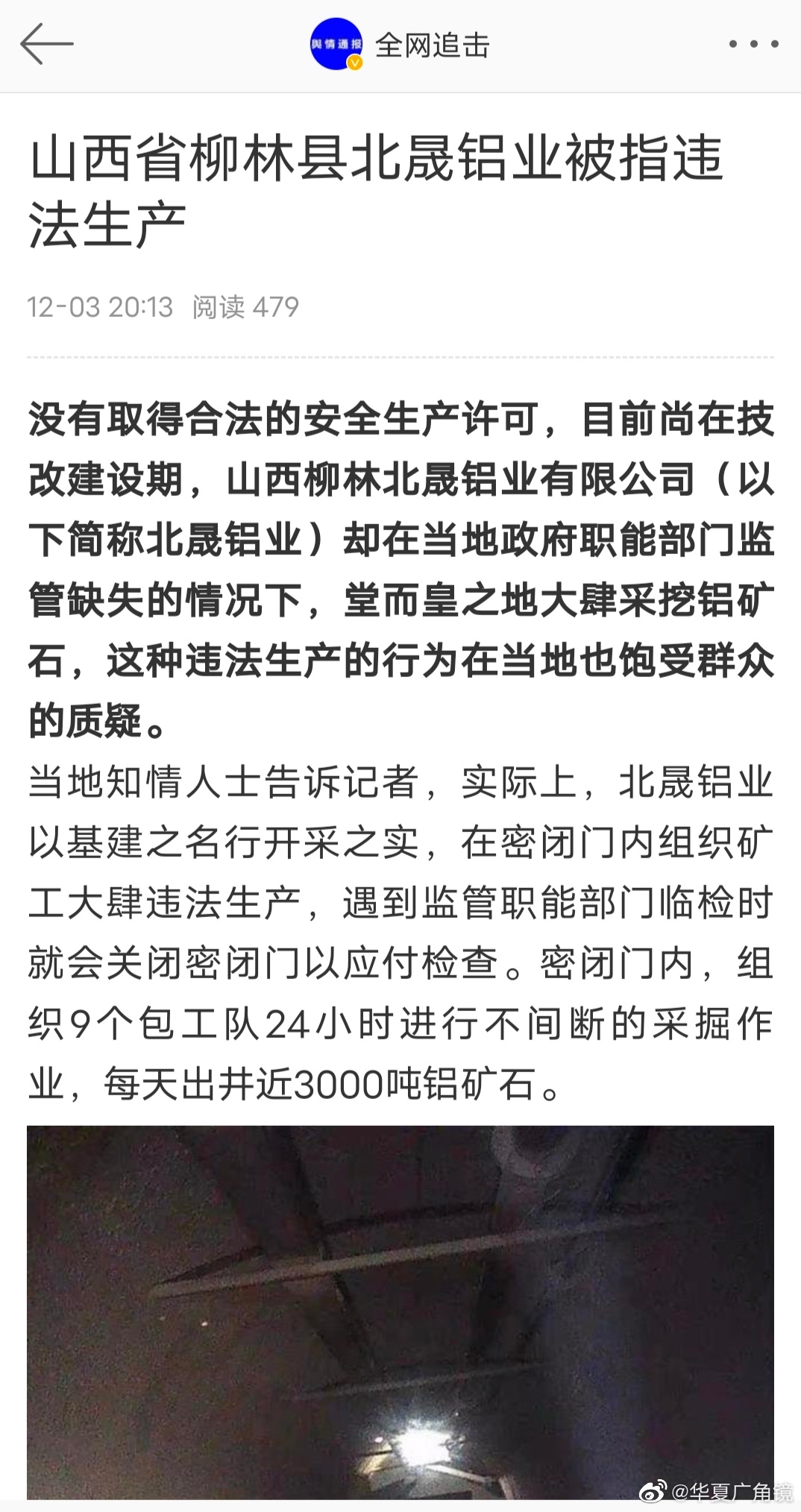Open the 全网追击 author profile
The height and width of the screenshot is (1512, 801).
pos(400,45)
